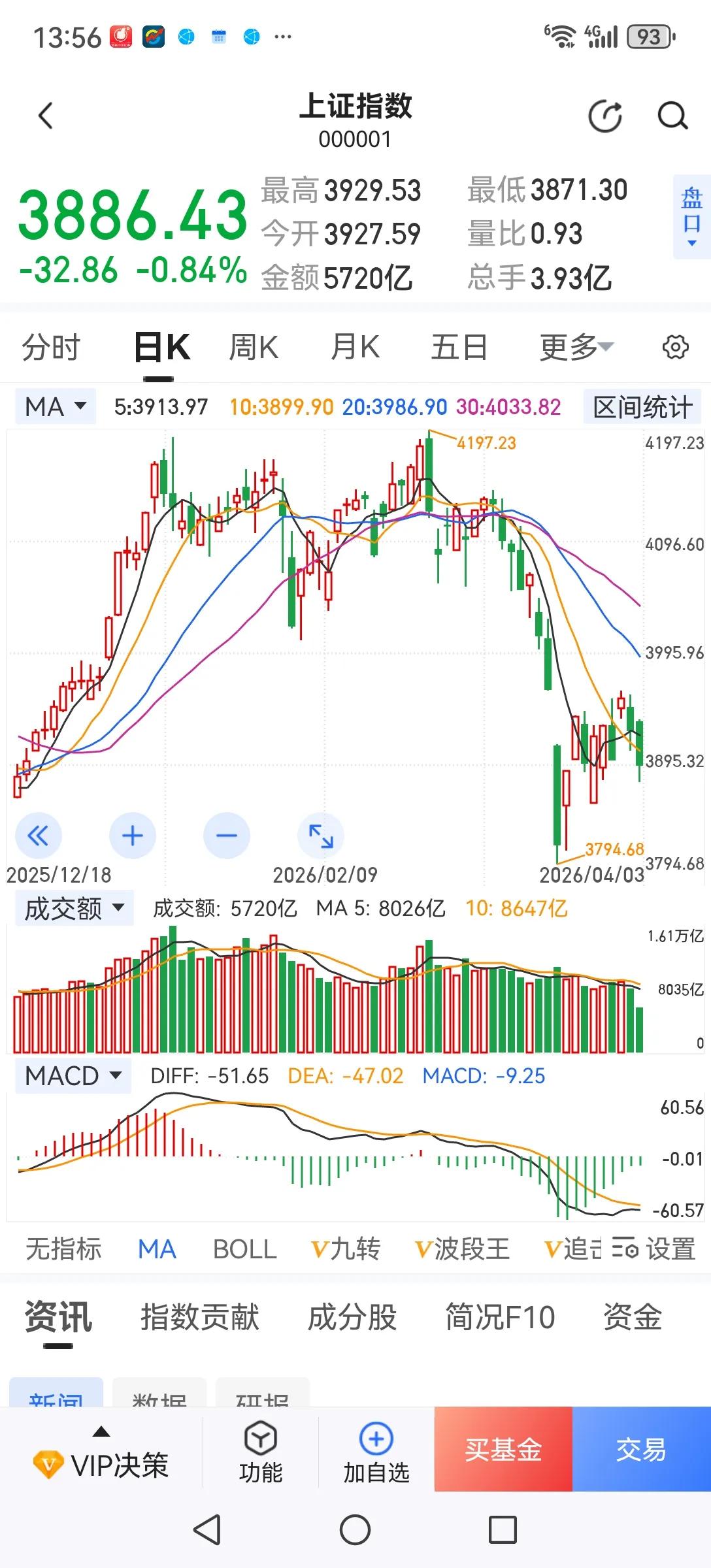
Task: Switch to the 周K tab
Action: pyautogui.click(x=253, y=347)
